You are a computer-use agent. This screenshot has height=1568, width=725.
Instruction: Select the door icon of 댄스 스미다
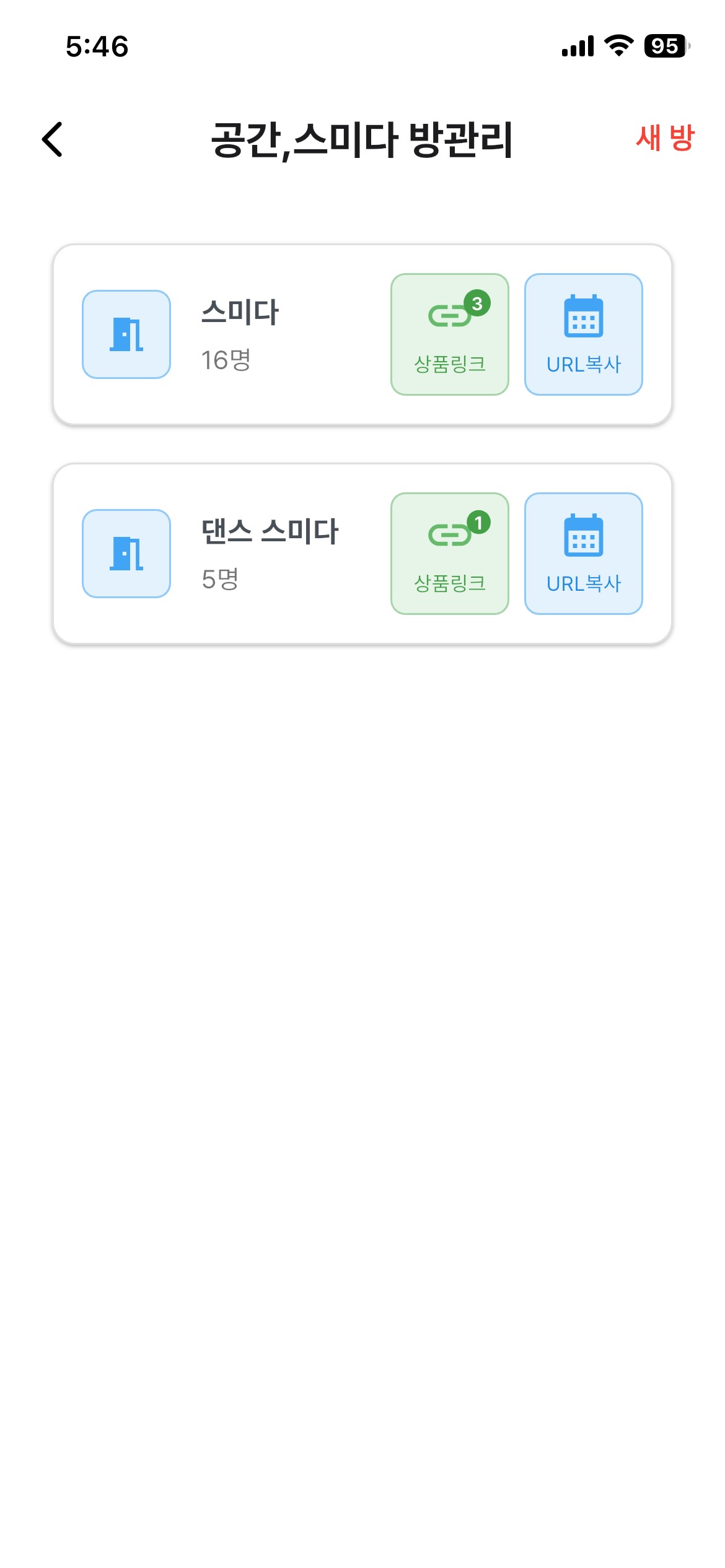click(x=126, y=553)
